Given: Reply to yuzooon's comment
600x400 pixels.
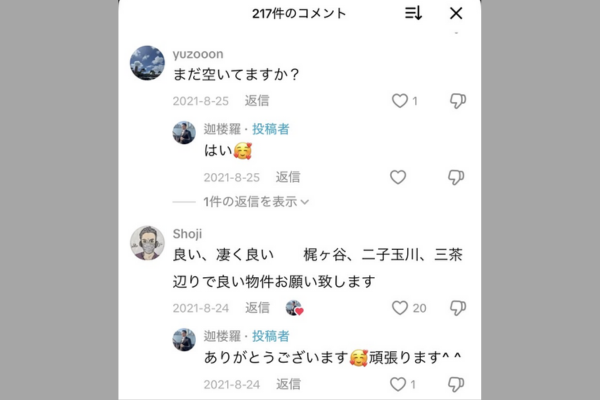Looking at the screenshot, I should [x=257, y=101].
